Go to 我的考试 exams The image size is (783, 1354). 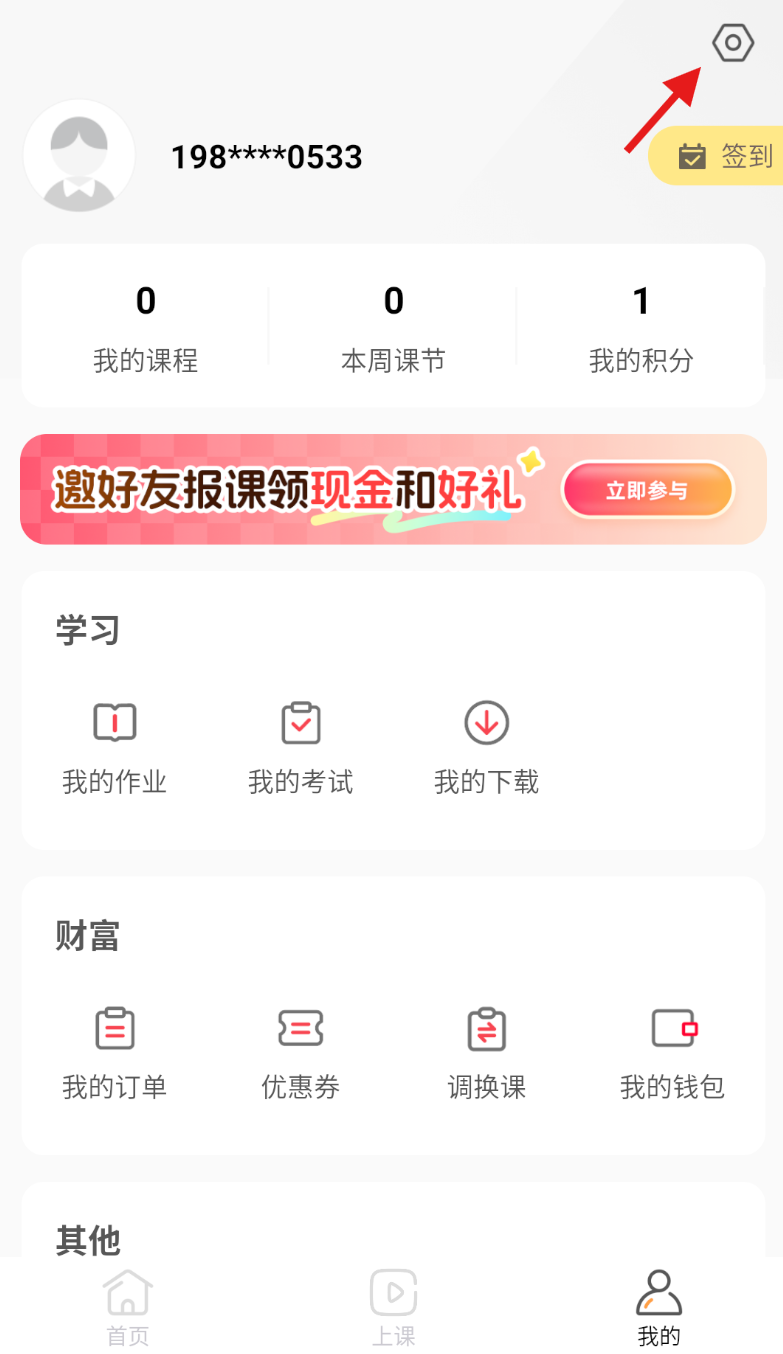301,747
